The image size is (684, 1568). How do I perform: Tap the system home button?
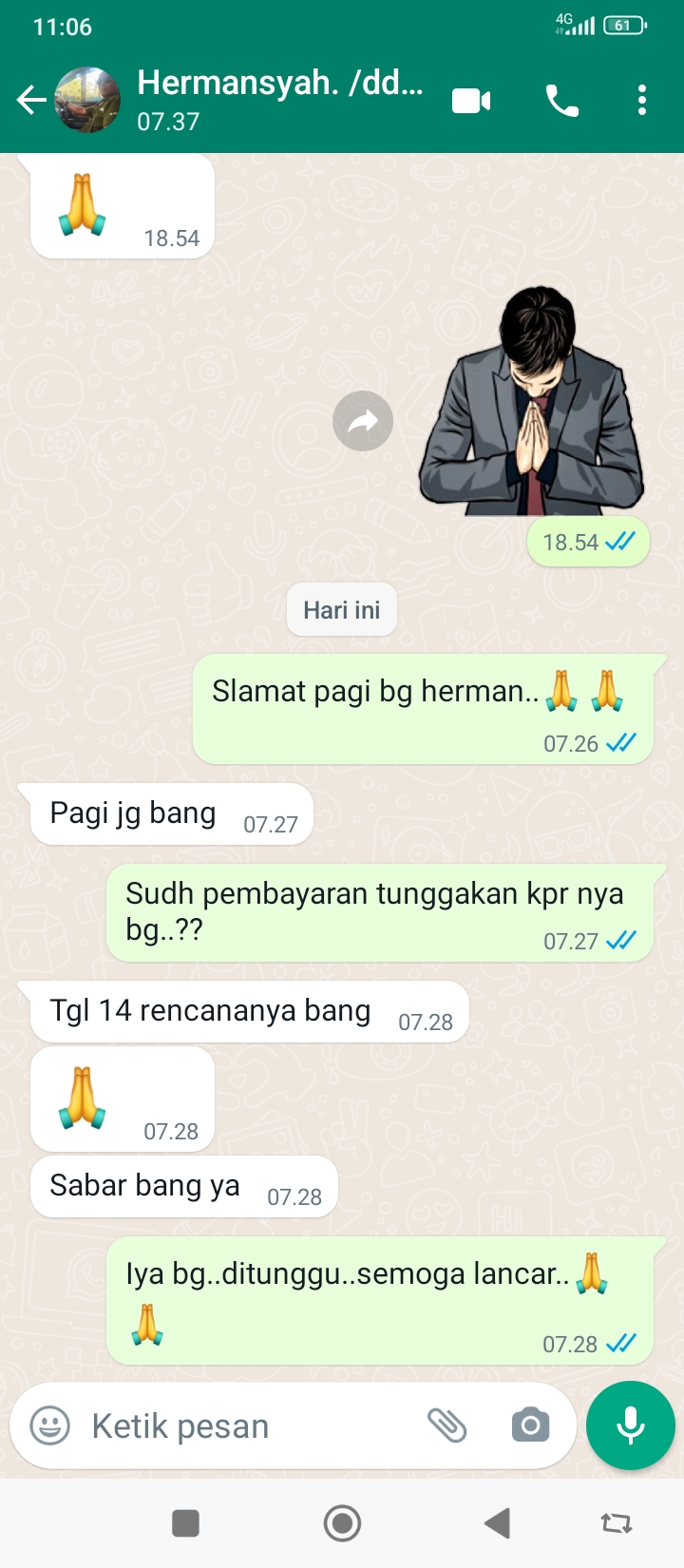pyautogui.click(x=342, y=1523)
